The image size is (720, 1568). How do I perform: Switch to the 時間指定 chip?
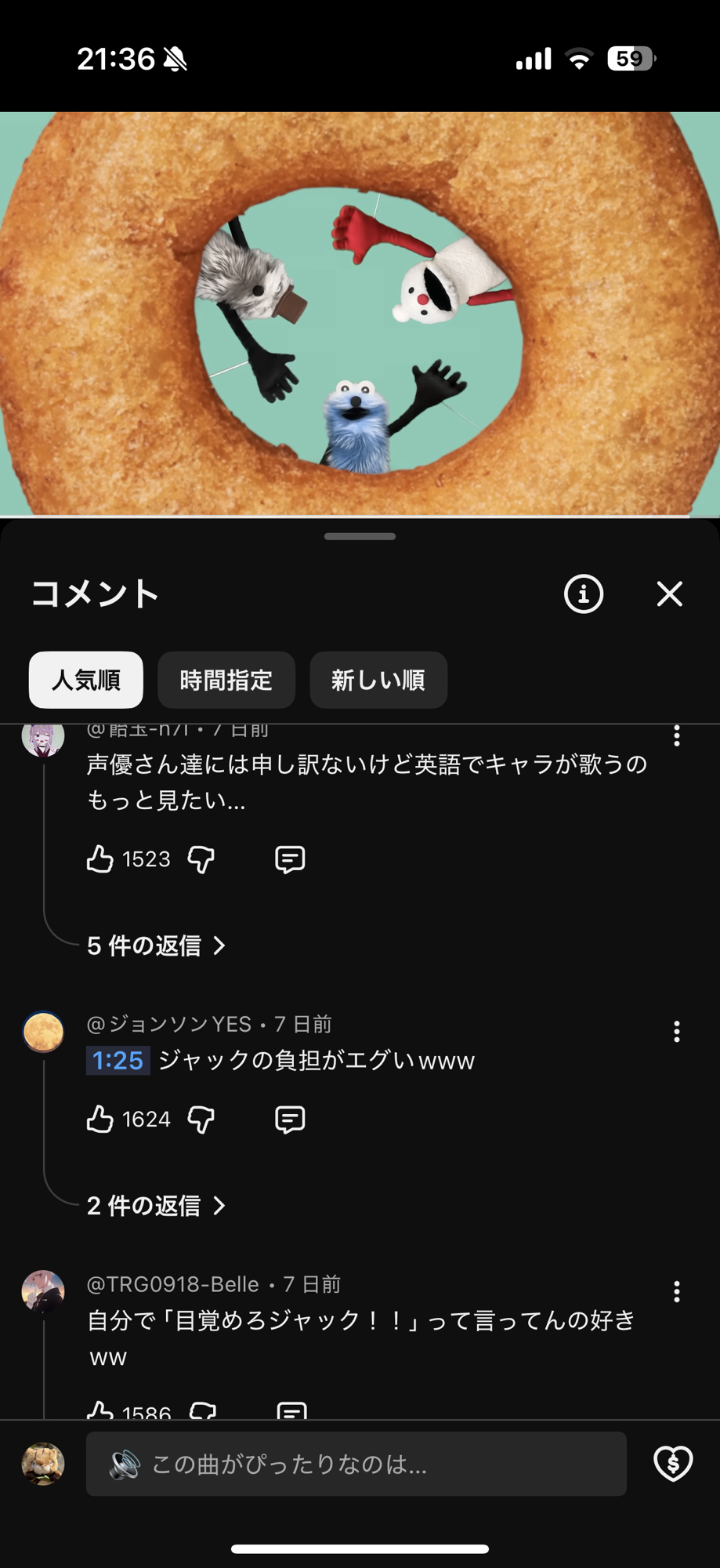pyautogui.click(x=226, y=680)
